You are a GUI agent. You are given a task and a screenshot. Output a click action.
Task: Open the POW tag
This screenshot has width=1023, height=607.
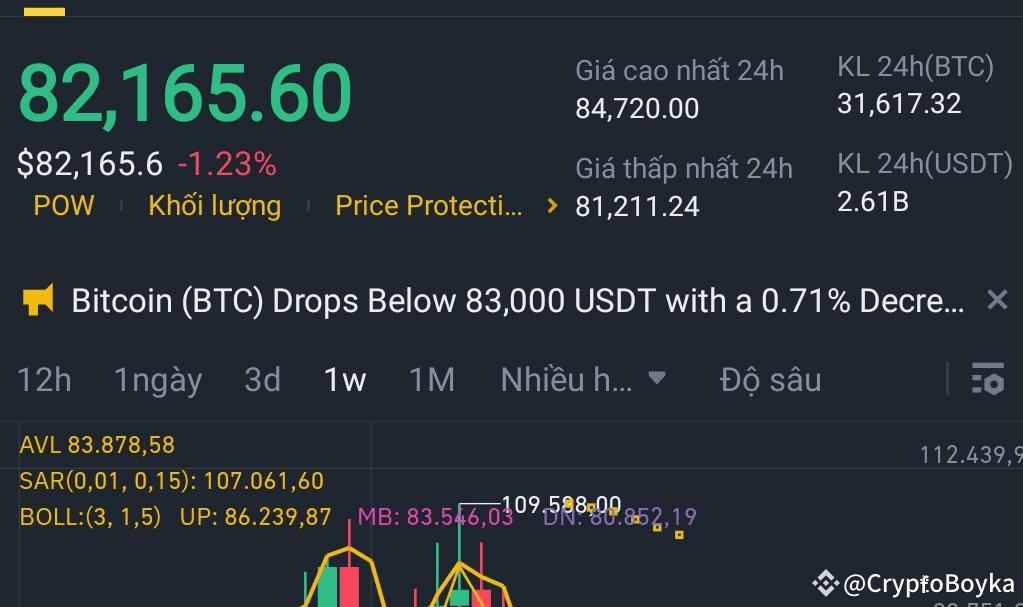(x=64, y=206)
